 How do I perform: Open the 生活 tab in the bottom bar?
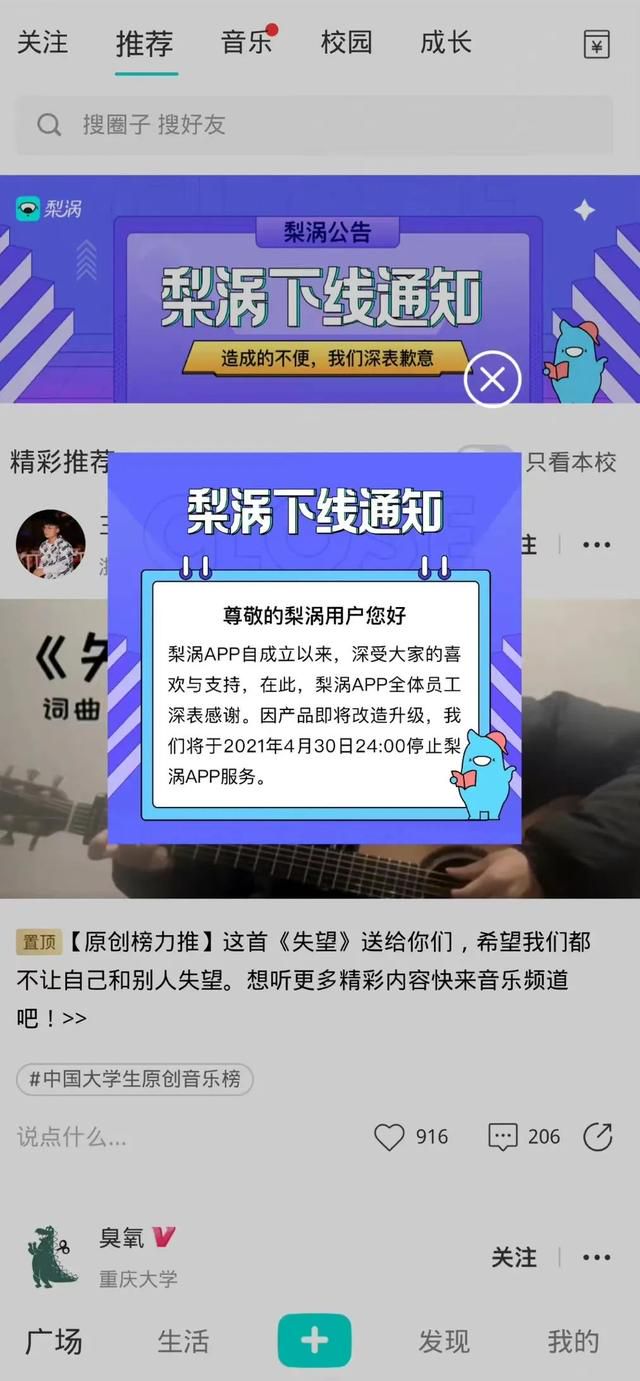pos(183,1342)
